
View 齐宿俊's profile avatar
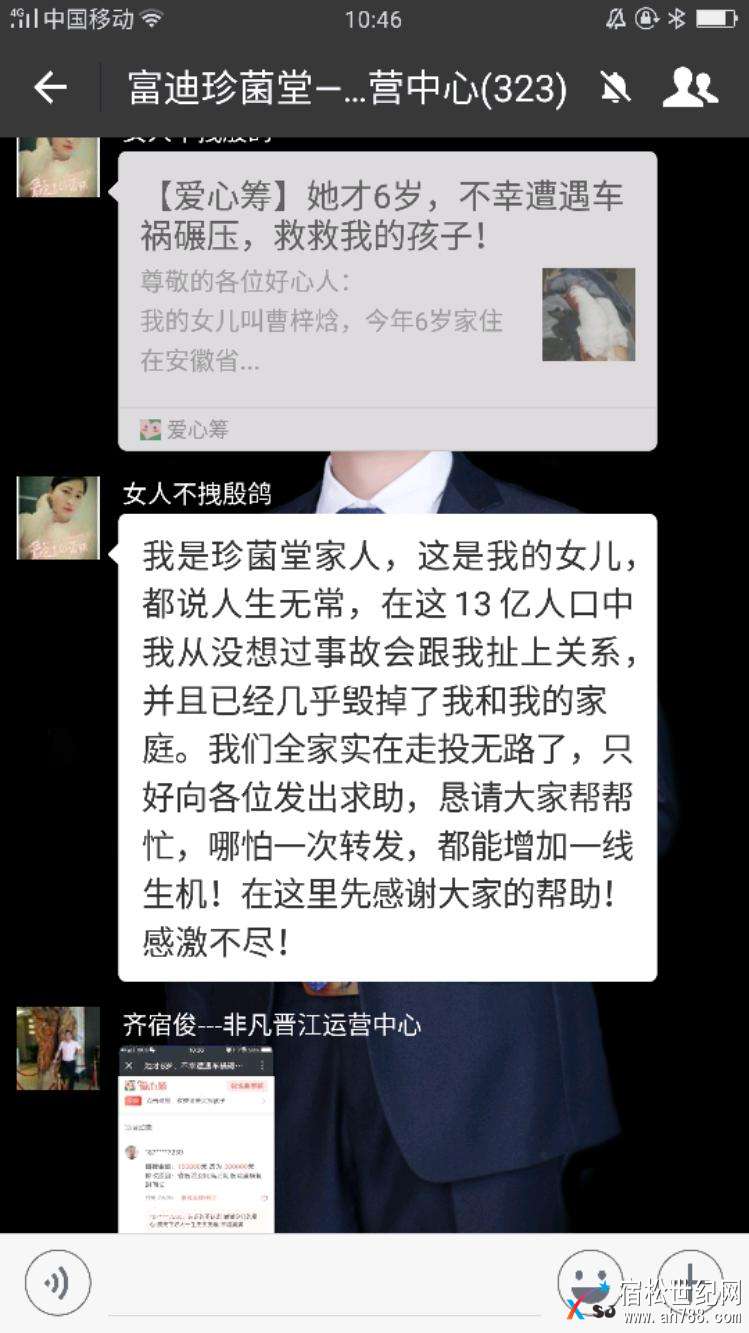[58, 1047]
